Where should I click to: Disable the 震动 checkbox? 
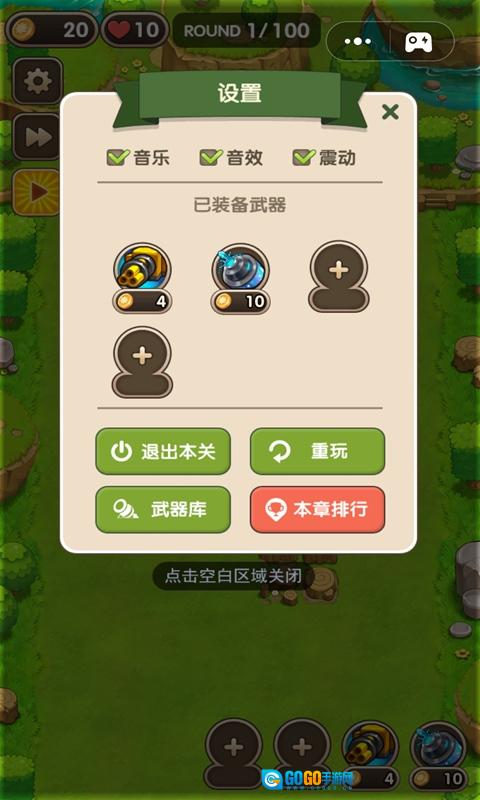click(x=303, y=158)
